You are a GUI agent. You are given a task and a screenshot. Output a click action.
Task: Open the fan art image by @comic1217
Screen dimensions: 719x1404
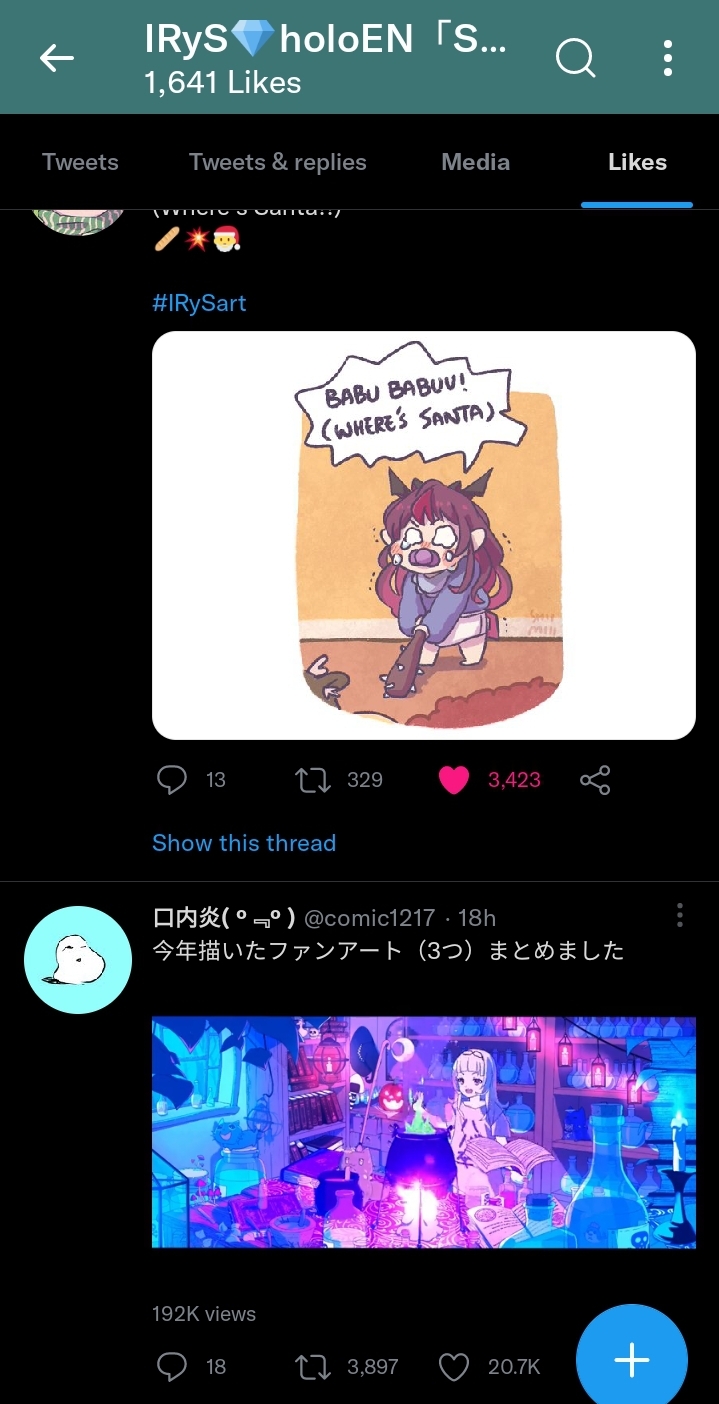423,1132
